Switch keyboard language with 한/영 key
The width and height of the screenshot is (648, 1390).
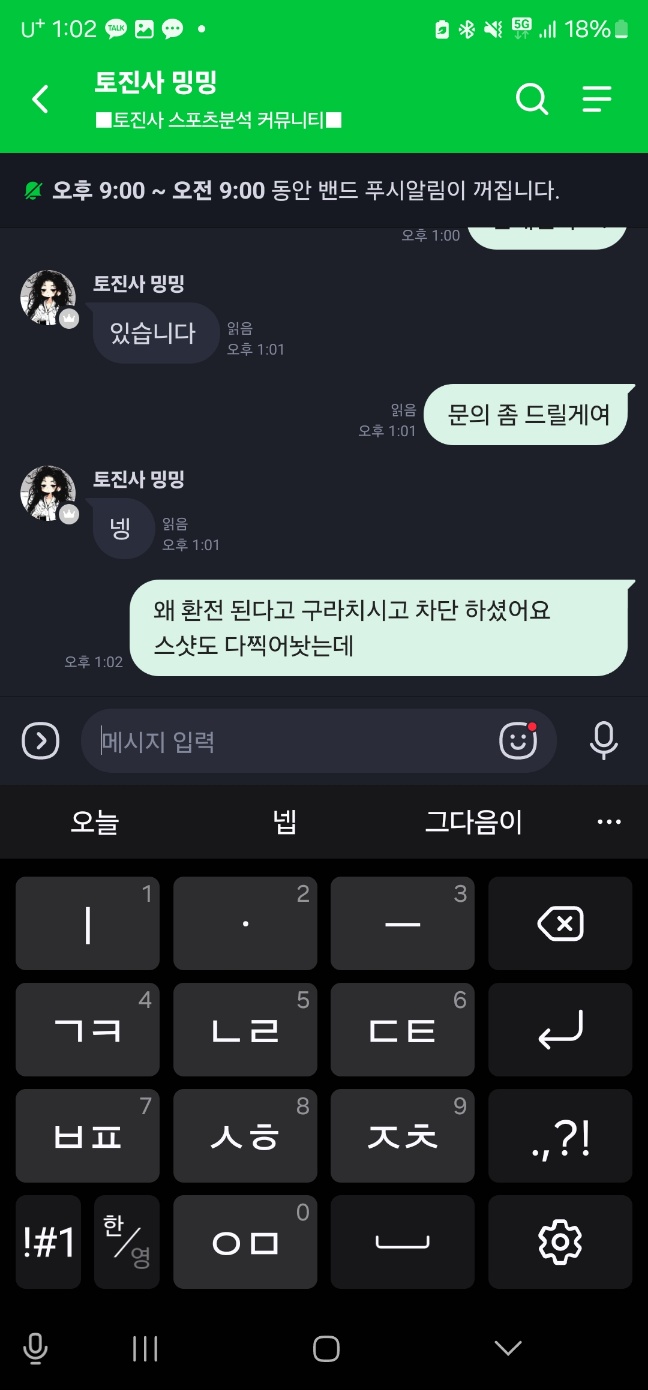tap(127, 1242)
